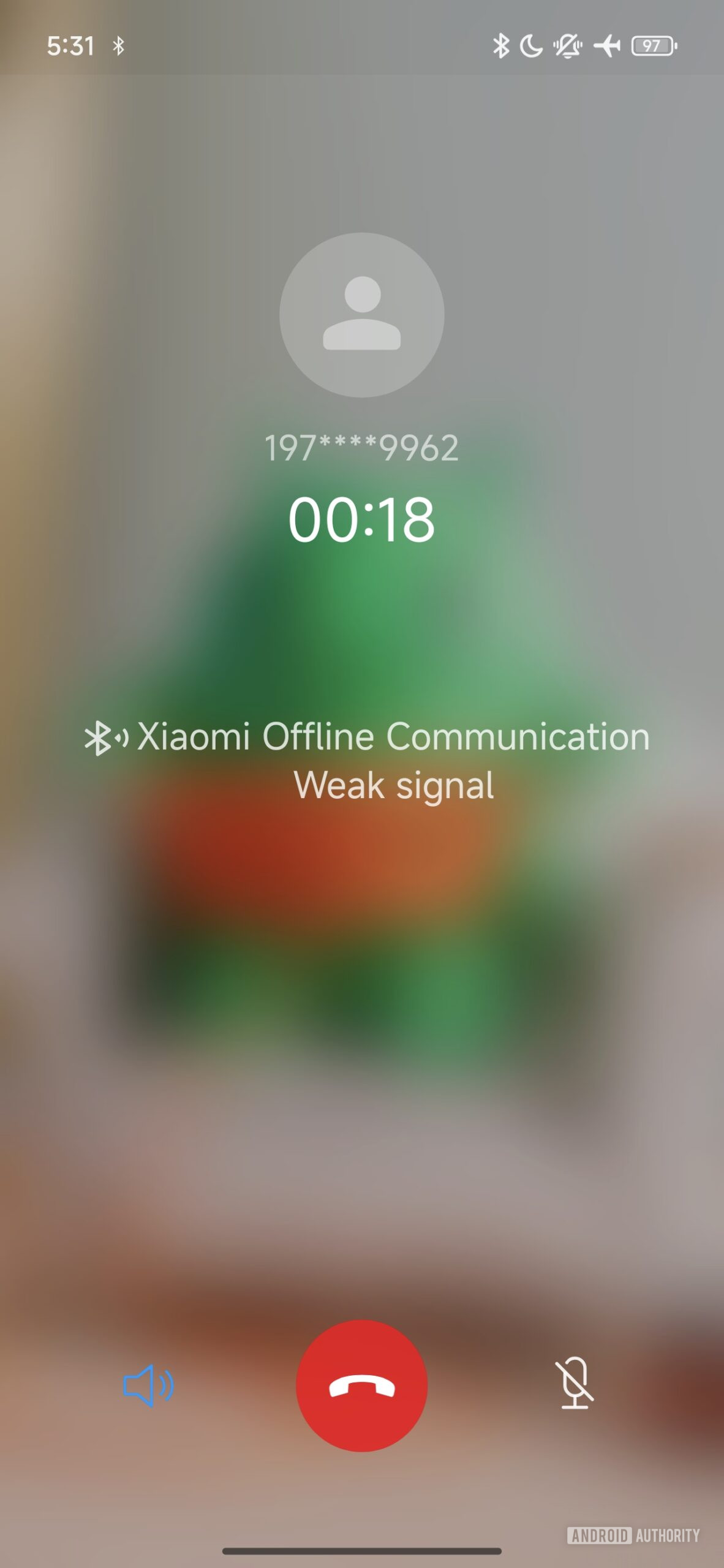
Task: Tap the Bluetooth icon next to the clock
Action: (118, 45)
